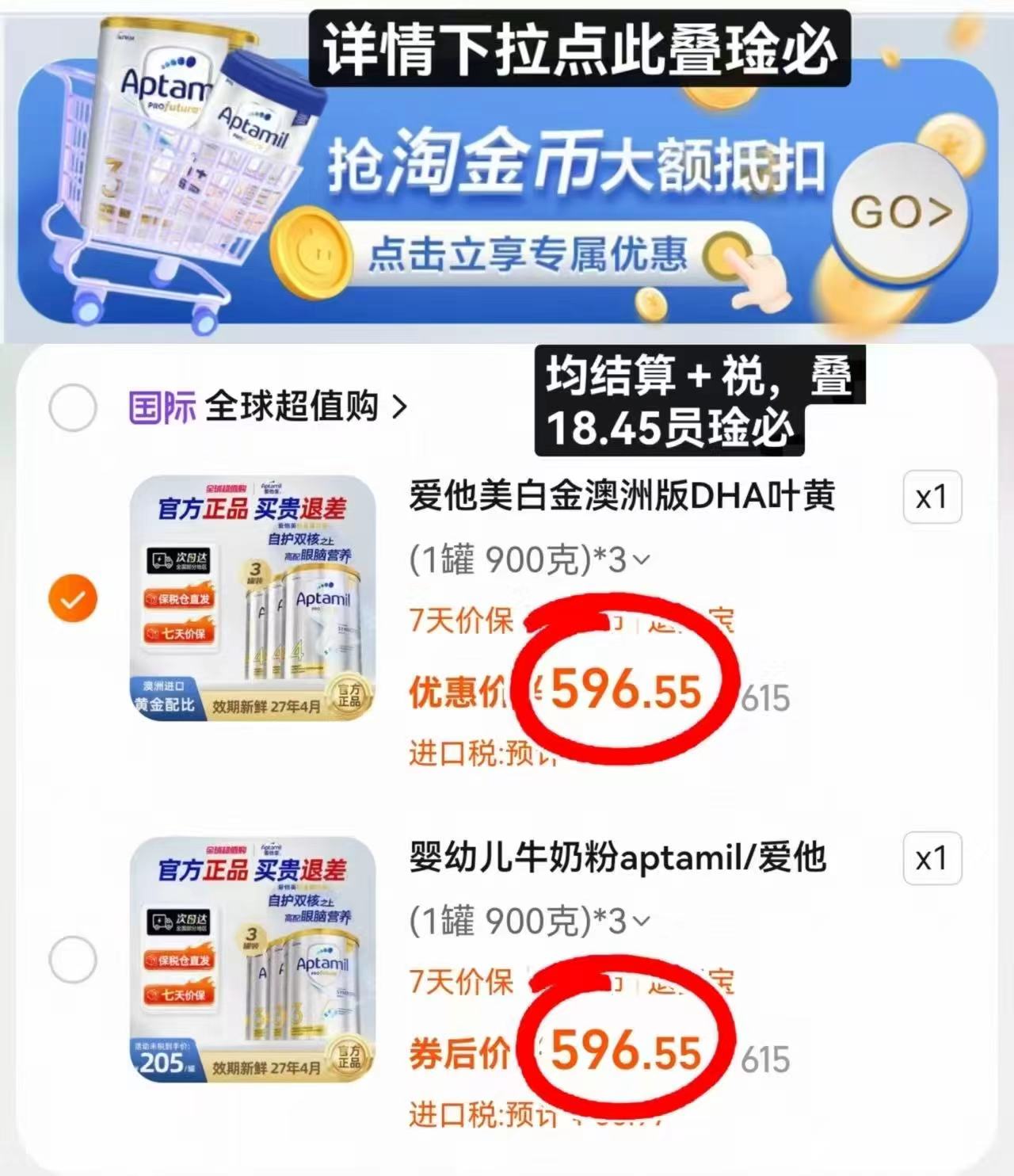Select the second 婴幼儿牛奶粉 product

coord(73,957)
